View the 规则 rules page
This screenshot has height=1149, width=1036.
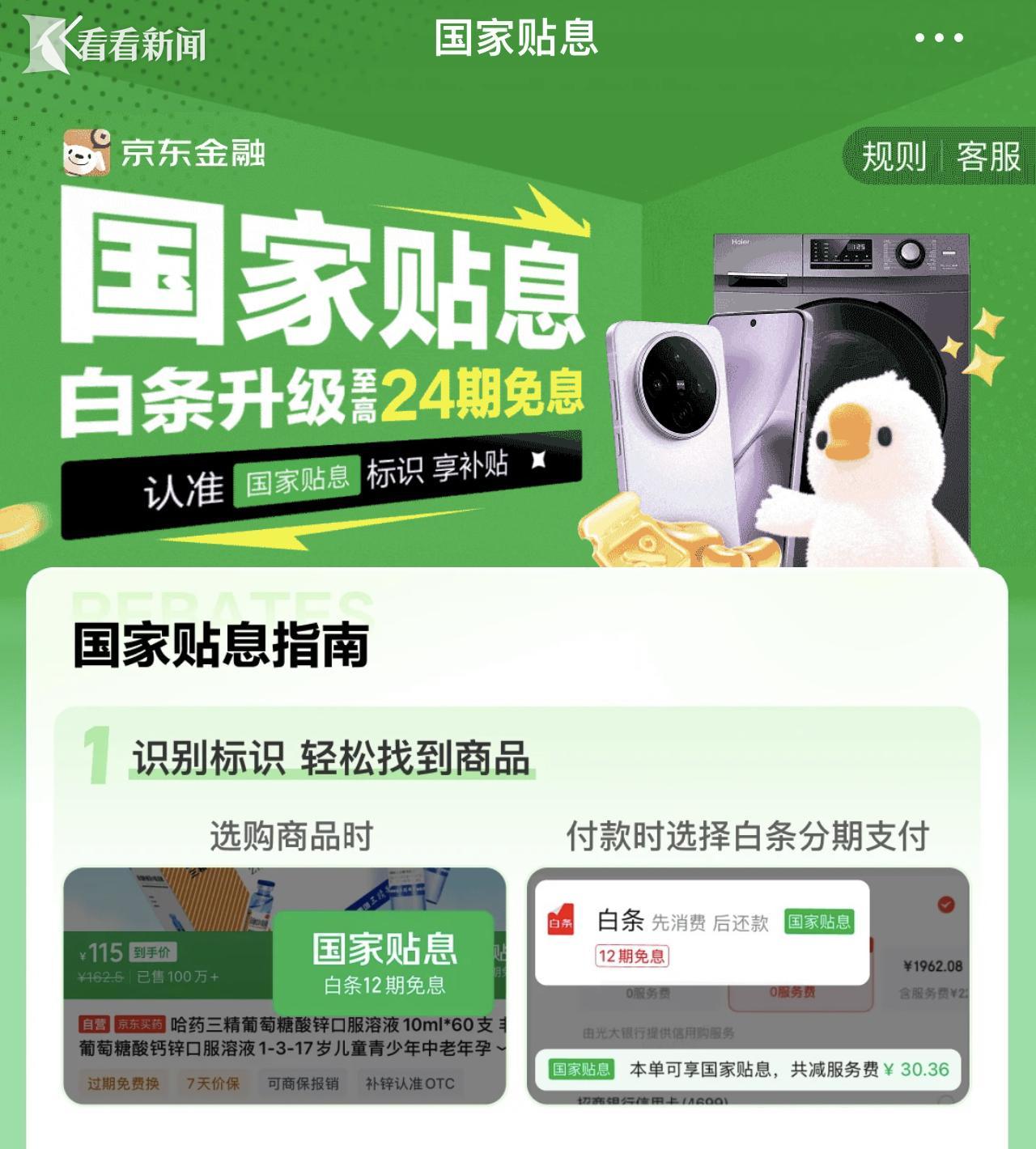(x=894, y=155)
